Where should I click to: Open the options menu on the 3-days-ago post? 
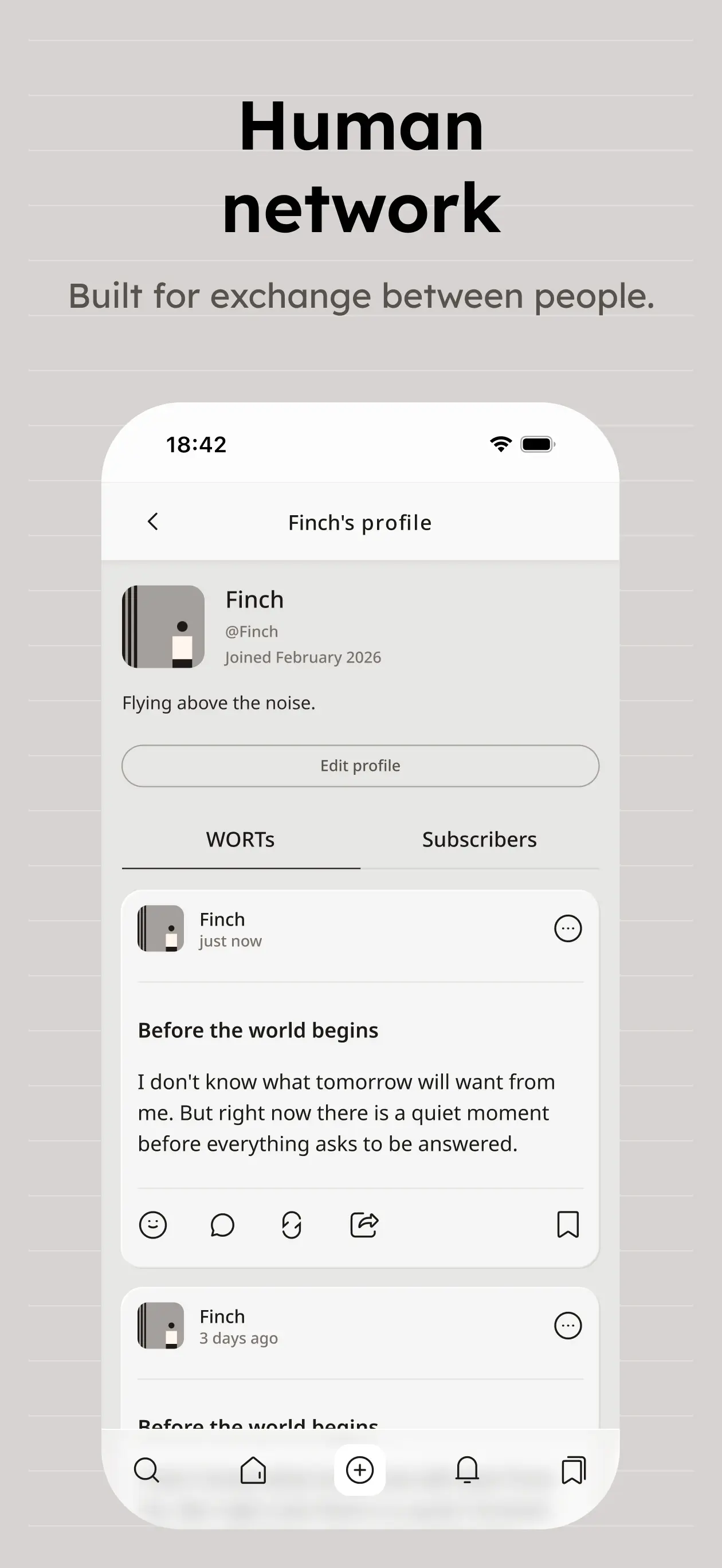coord(567,1325)
